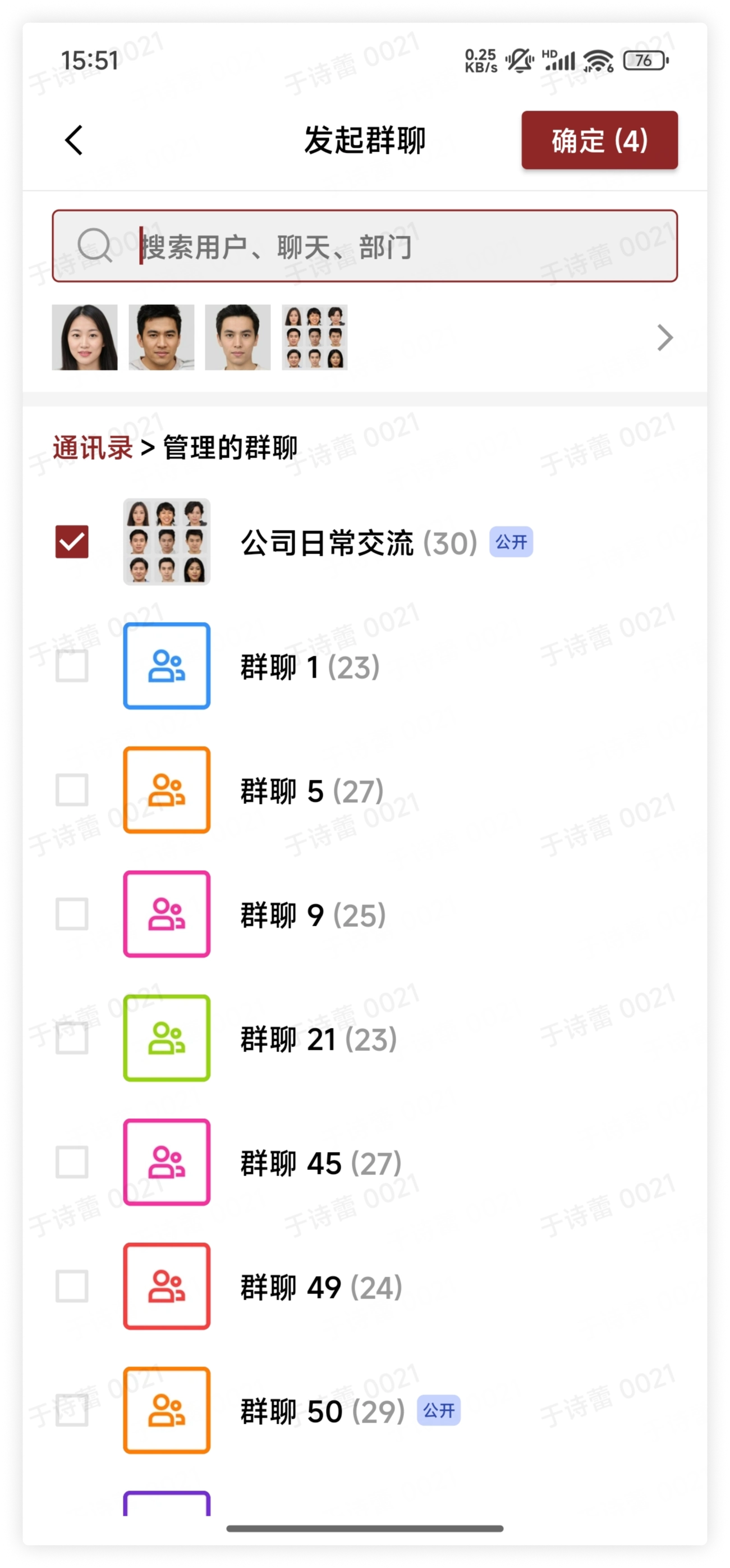Select 群聊 21 group checkbox

[72, 1039]
